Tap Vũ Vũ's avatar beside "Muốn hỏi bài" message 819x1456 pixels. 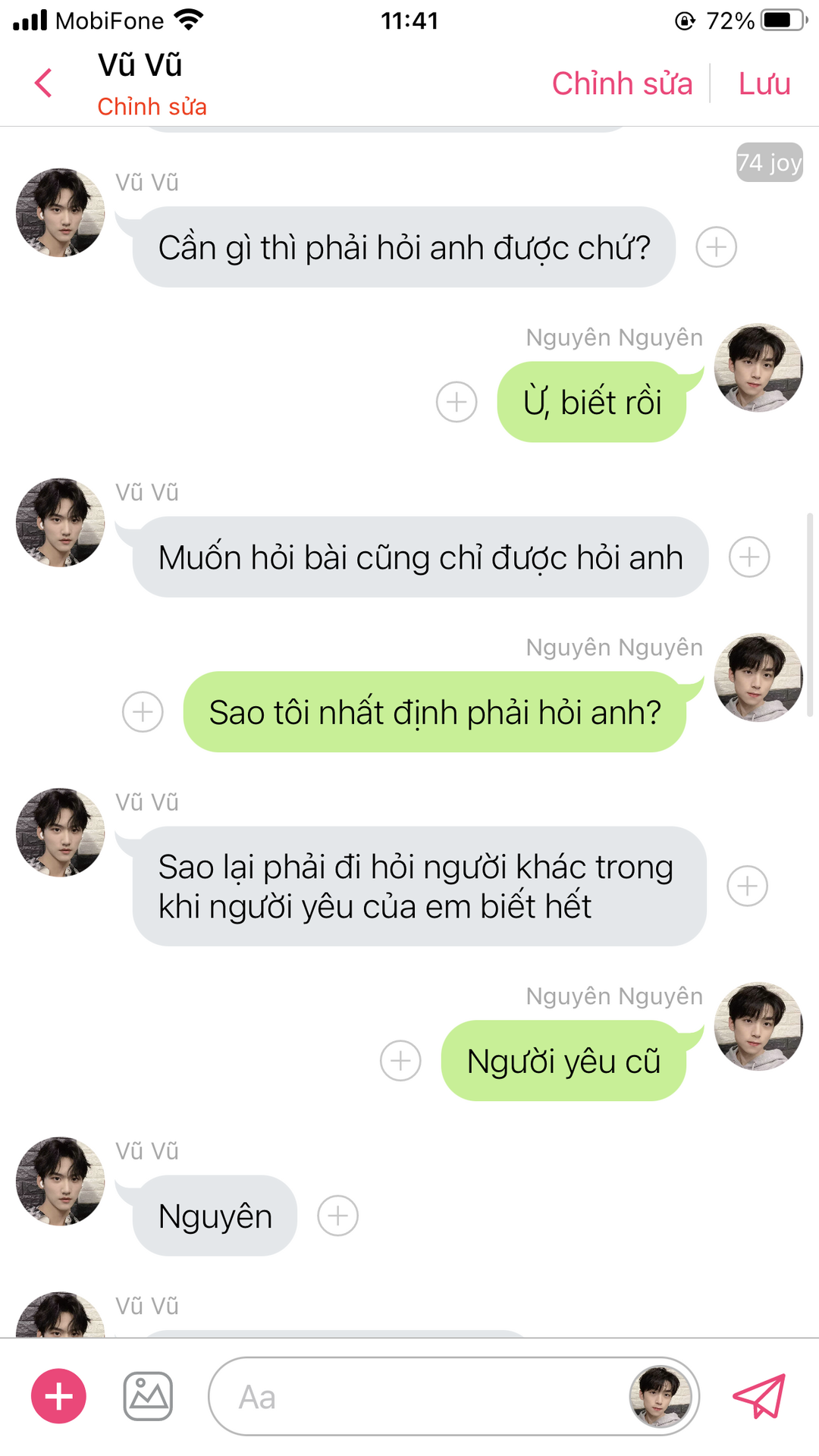(60, 522)
